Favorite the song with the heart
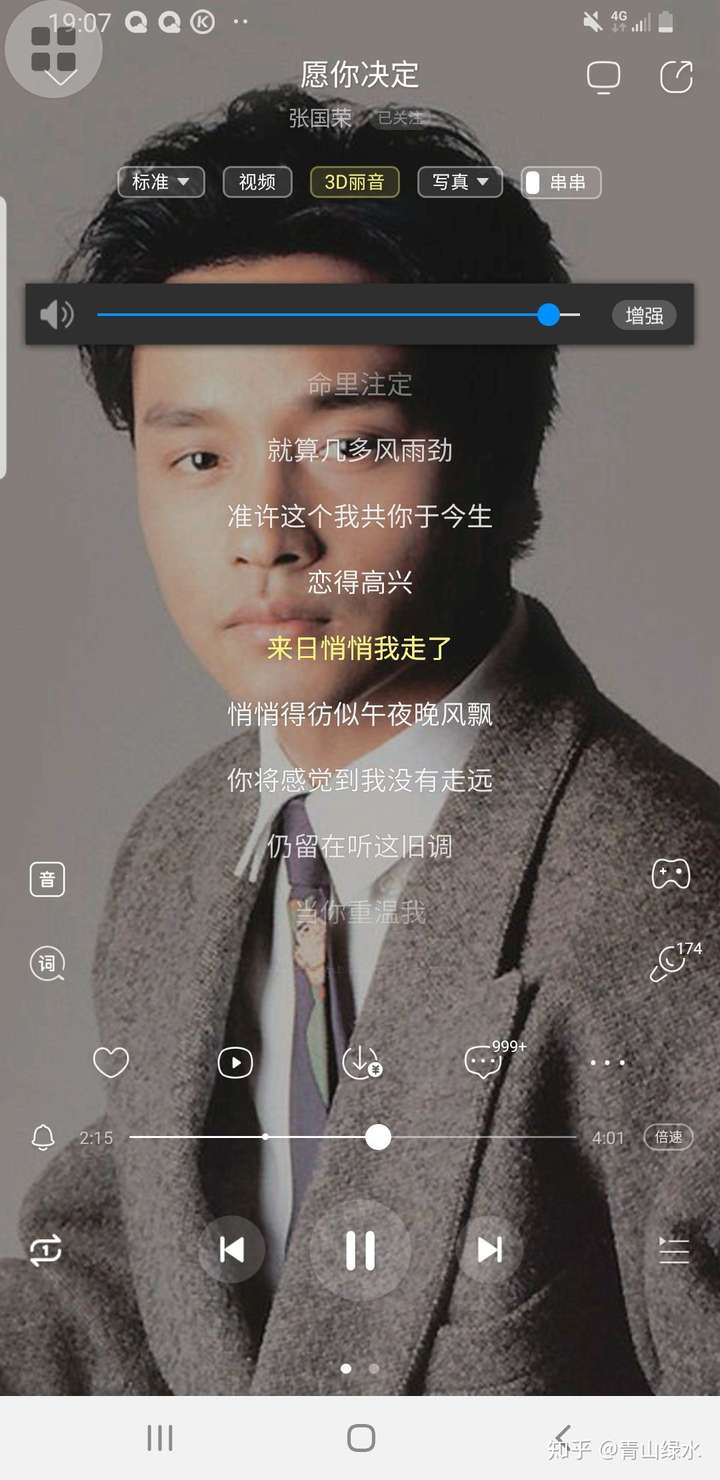The width and height of the screenshot is (720, 1480). (110, 1062)
